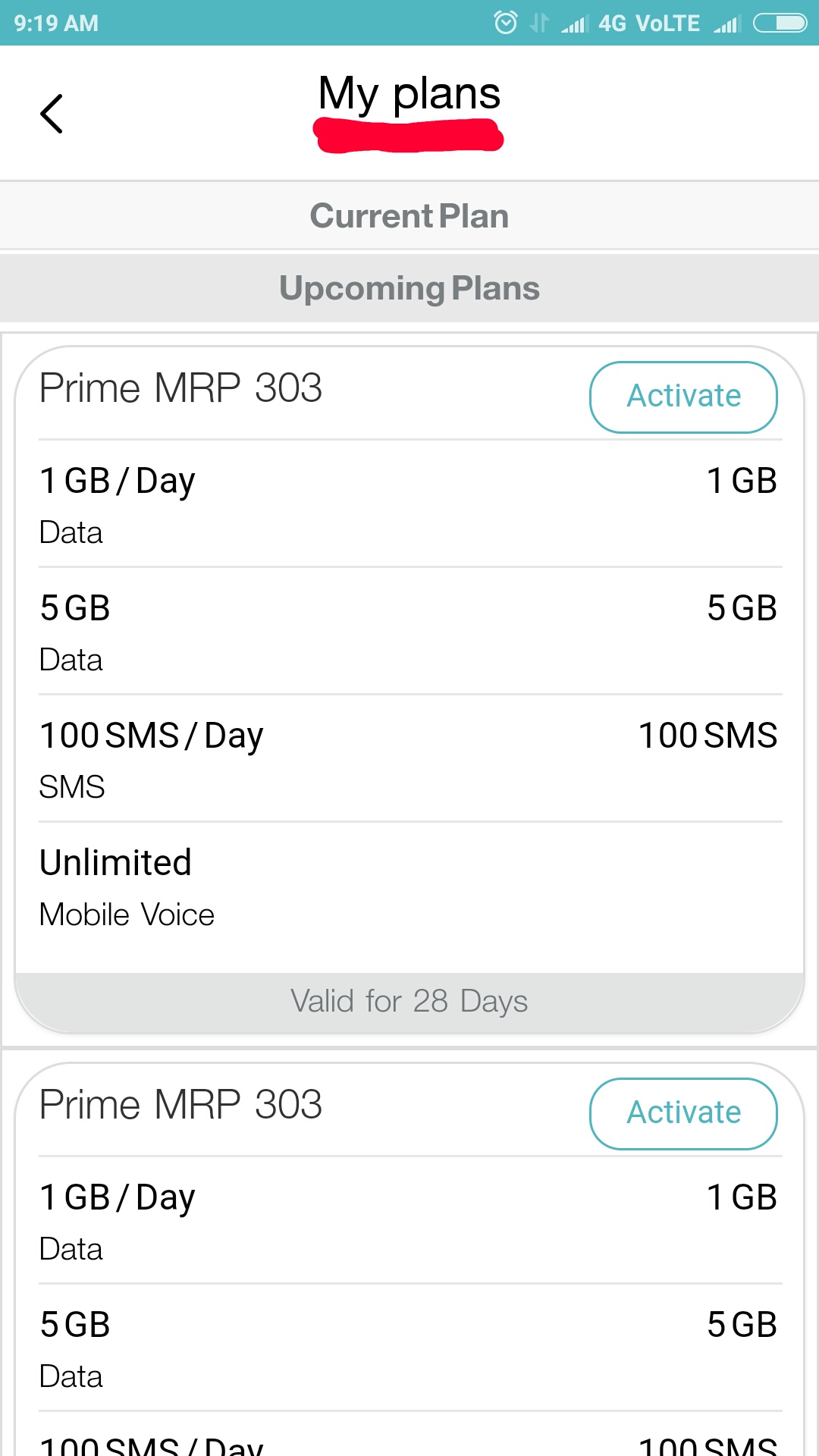This screenshot has height=1456, width=819.
Task: Go back using the top-left arrow
Action: click(x=51, y=114)
